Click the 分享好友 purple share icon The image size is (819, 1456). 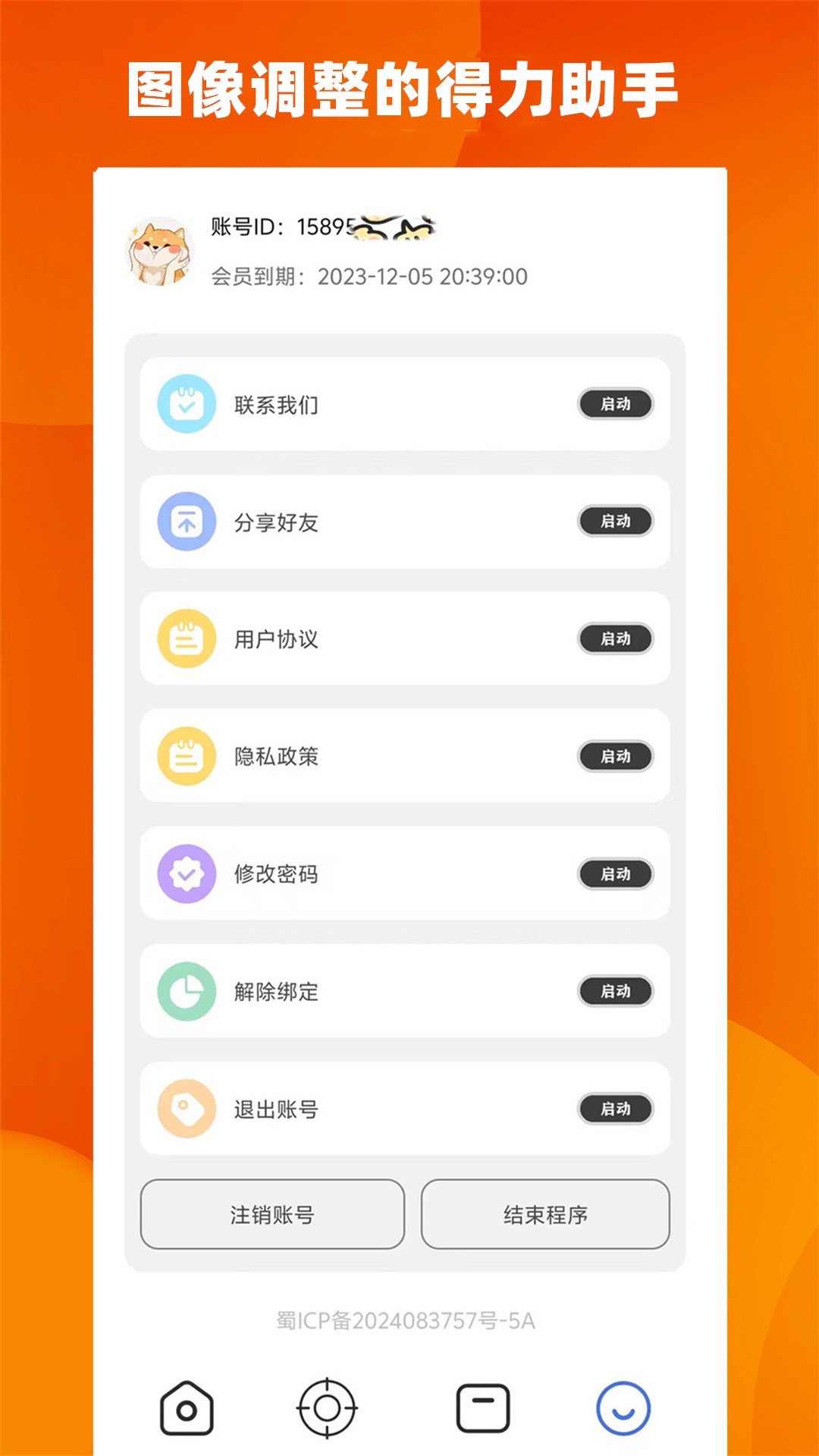(x=184, y=522)
